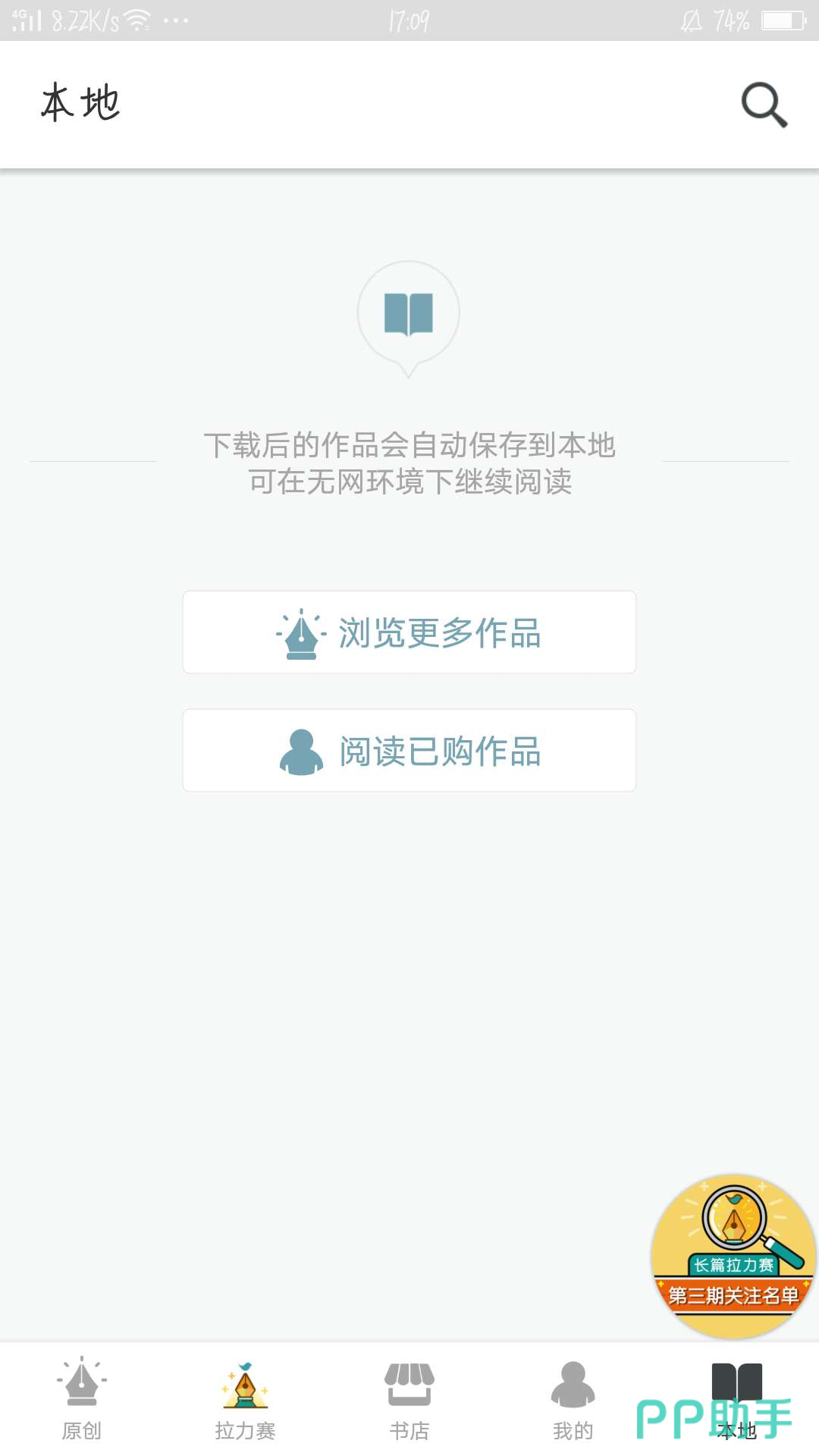Image resolution: width=819 pixels, height=1456 pixels.
Task: Select the 原创 pen tool icon
Action: tap(82, 1386)
